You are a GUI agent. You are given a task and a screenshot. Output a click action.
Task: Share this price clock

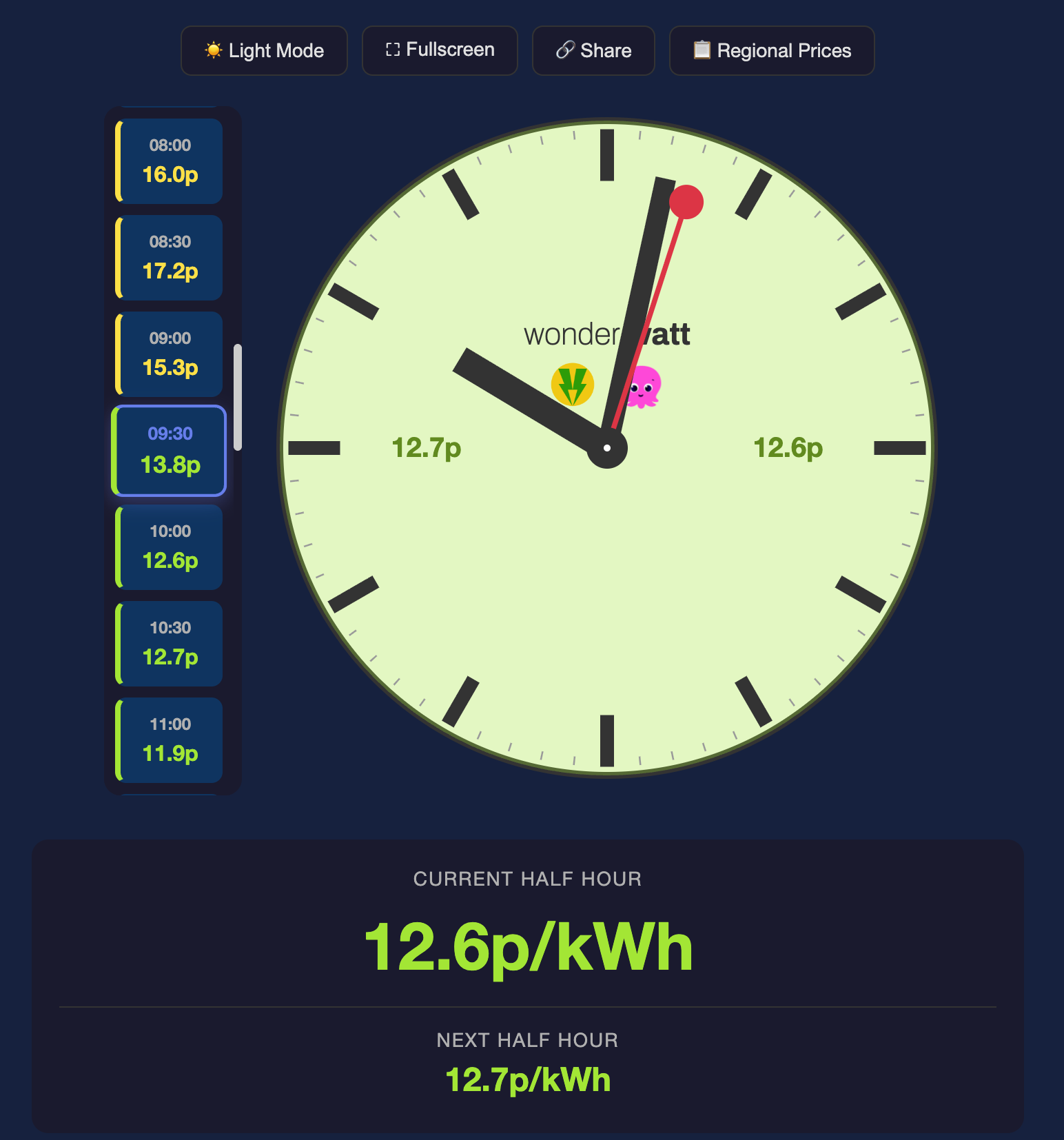593,50
